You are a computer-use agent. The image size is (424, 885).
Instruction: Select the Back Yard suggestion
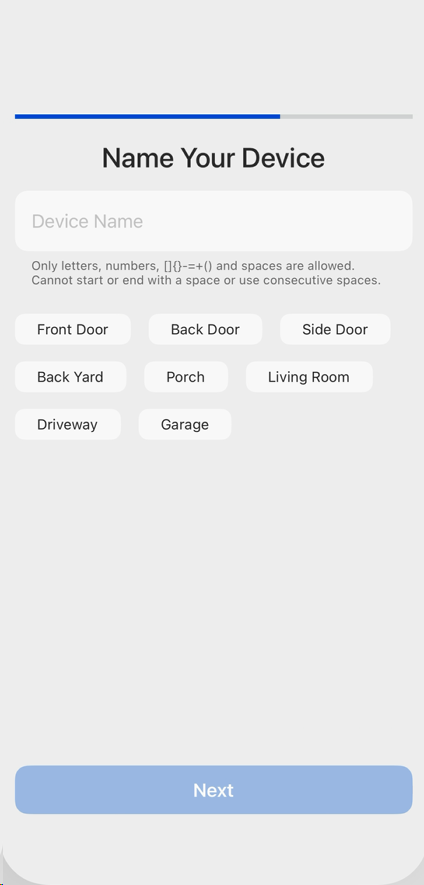click(71, 376)
